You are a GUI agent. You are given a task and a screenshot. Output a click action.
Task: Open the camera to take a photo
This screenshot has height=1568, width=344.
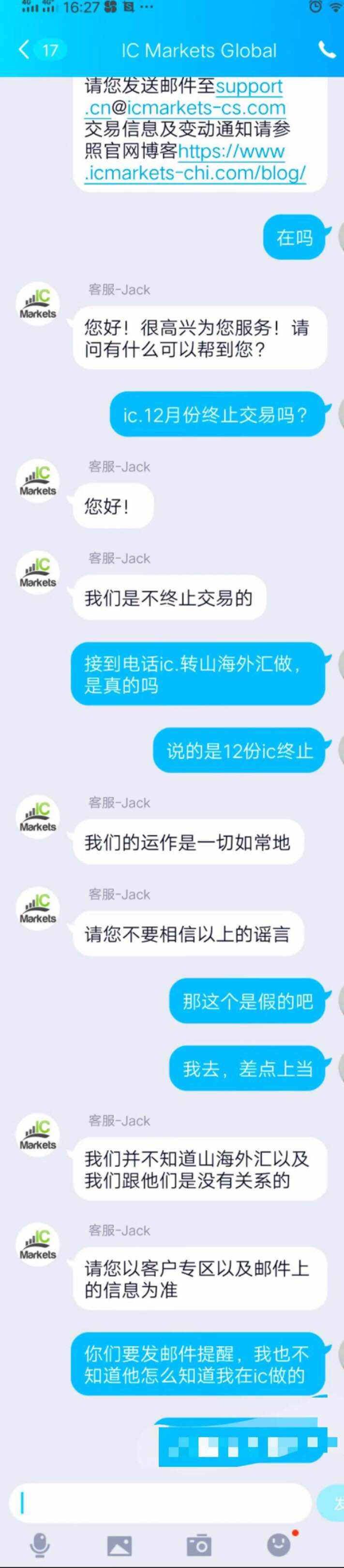click(199, 1544)
